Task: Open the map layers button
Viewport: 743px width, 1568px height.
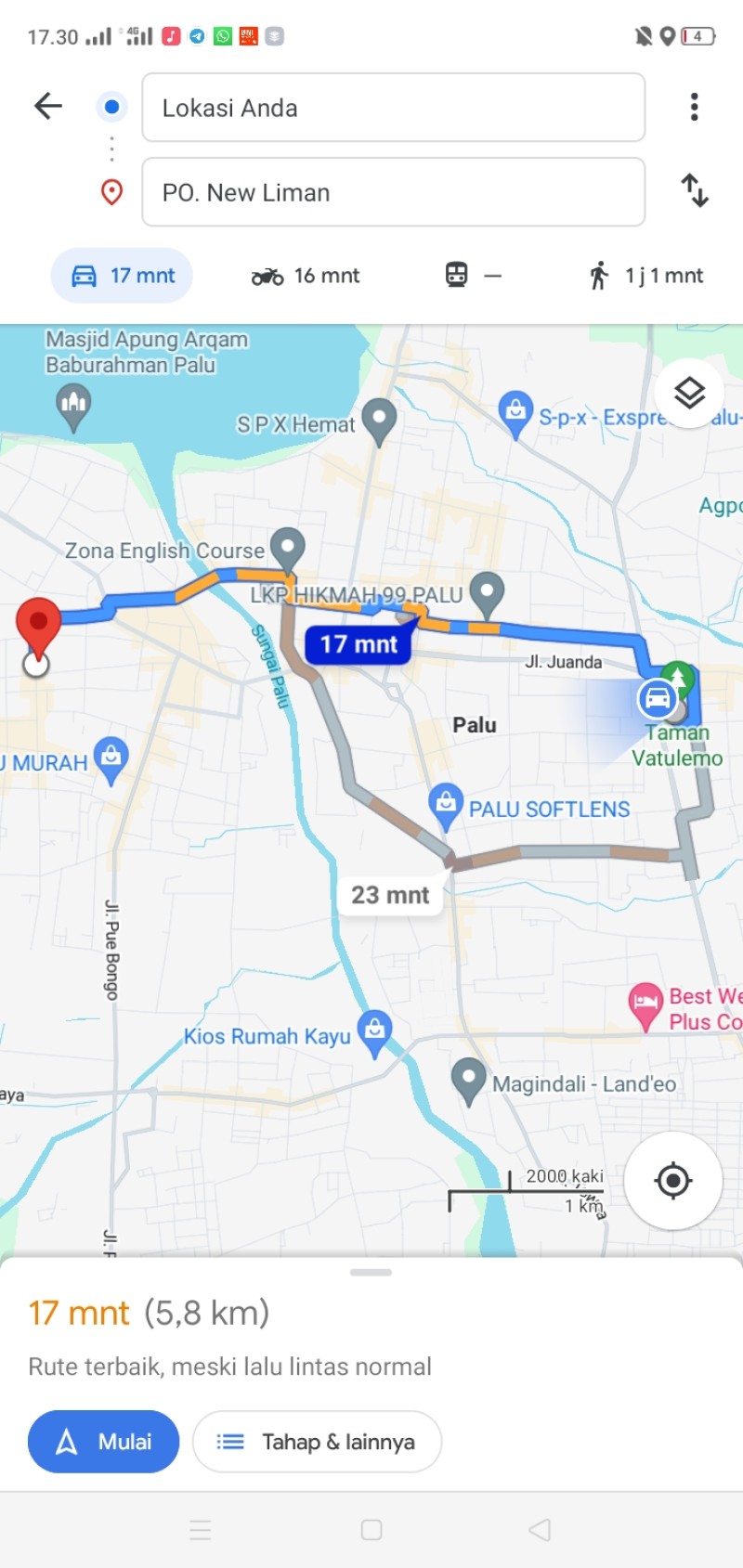Action: pyautogui.click(x=689, y=393)
